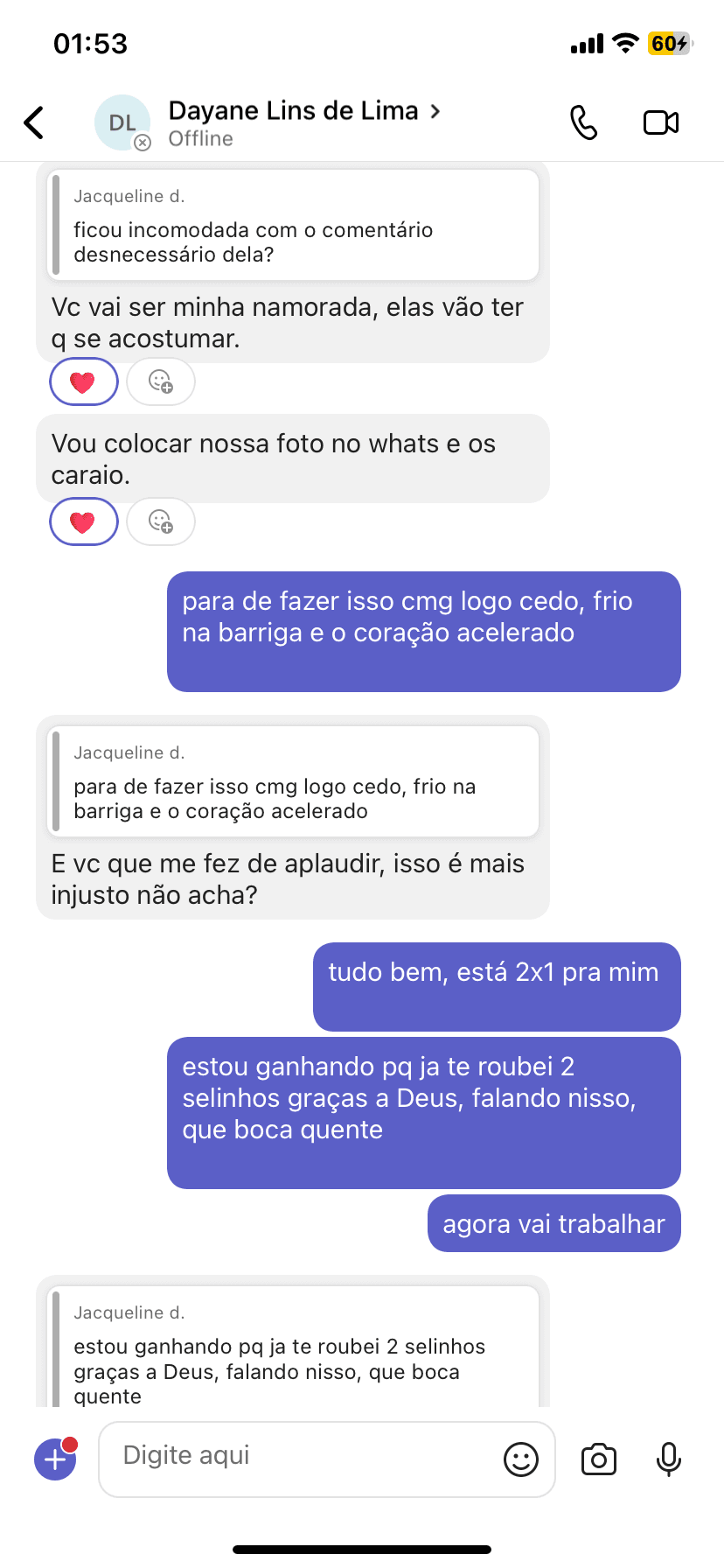Open the plus attachment menu
The image size is (724, 1568).
pos(54,1459)
